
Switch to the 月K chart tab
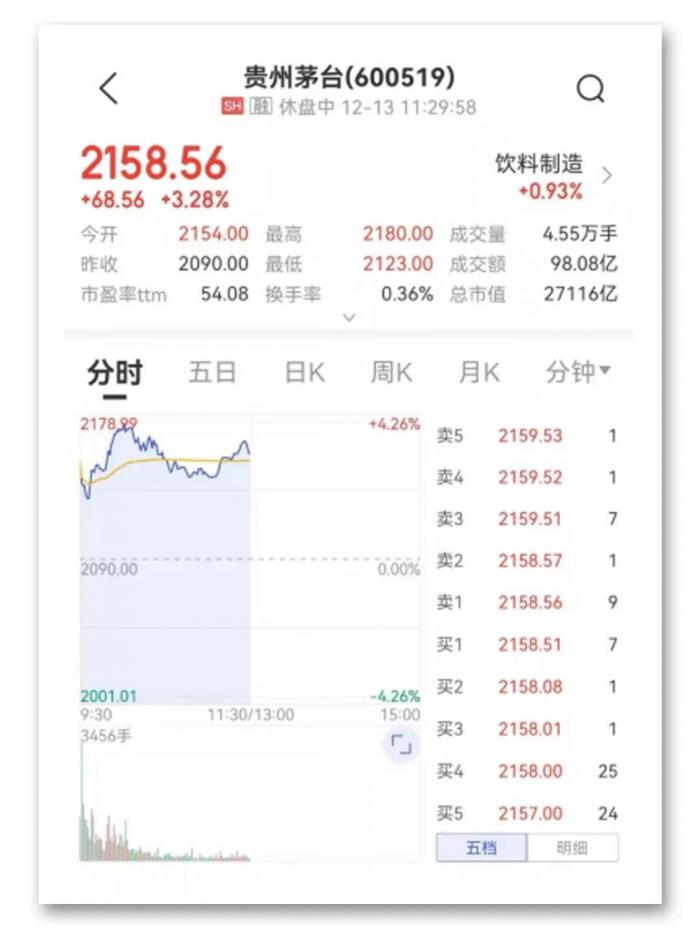coord(478,373)
